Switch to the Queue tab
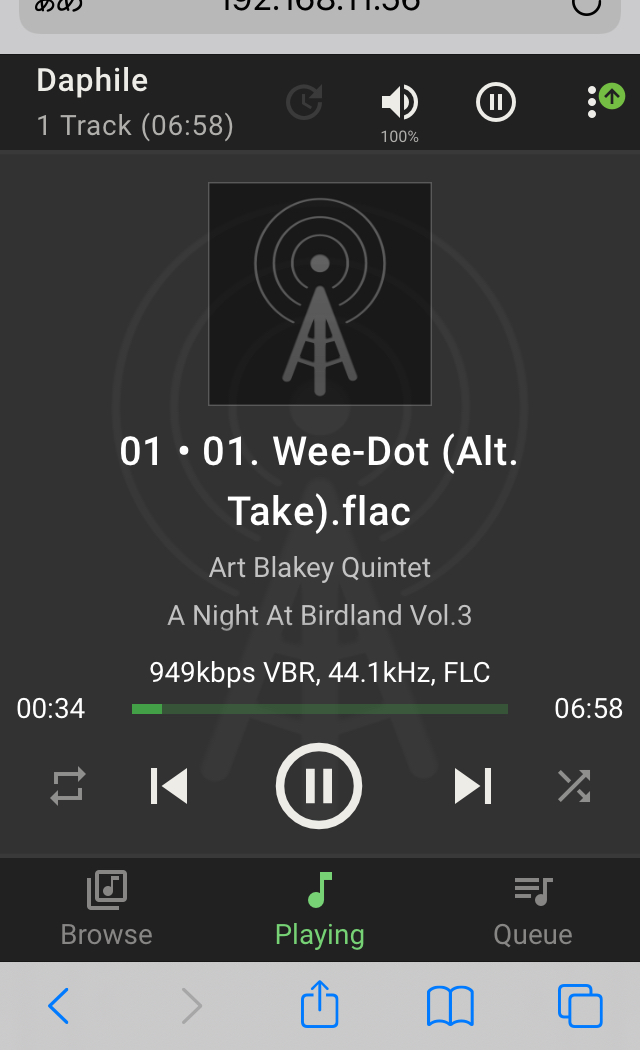The height and width of the screenshot is (1050, 640). tap(532, 909)
